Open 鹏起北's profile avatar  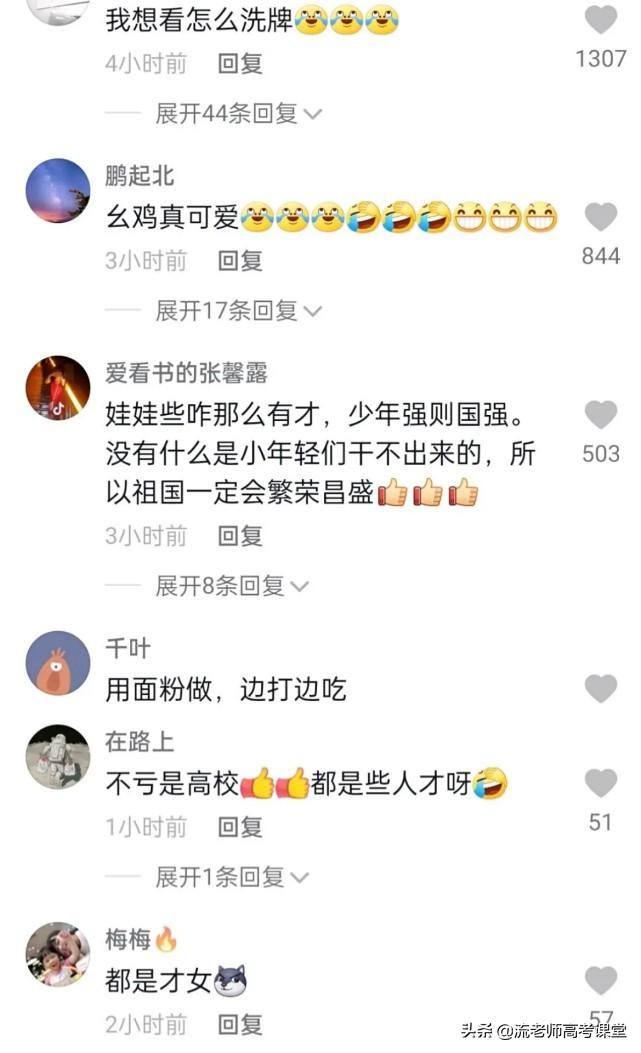[58, 190]
